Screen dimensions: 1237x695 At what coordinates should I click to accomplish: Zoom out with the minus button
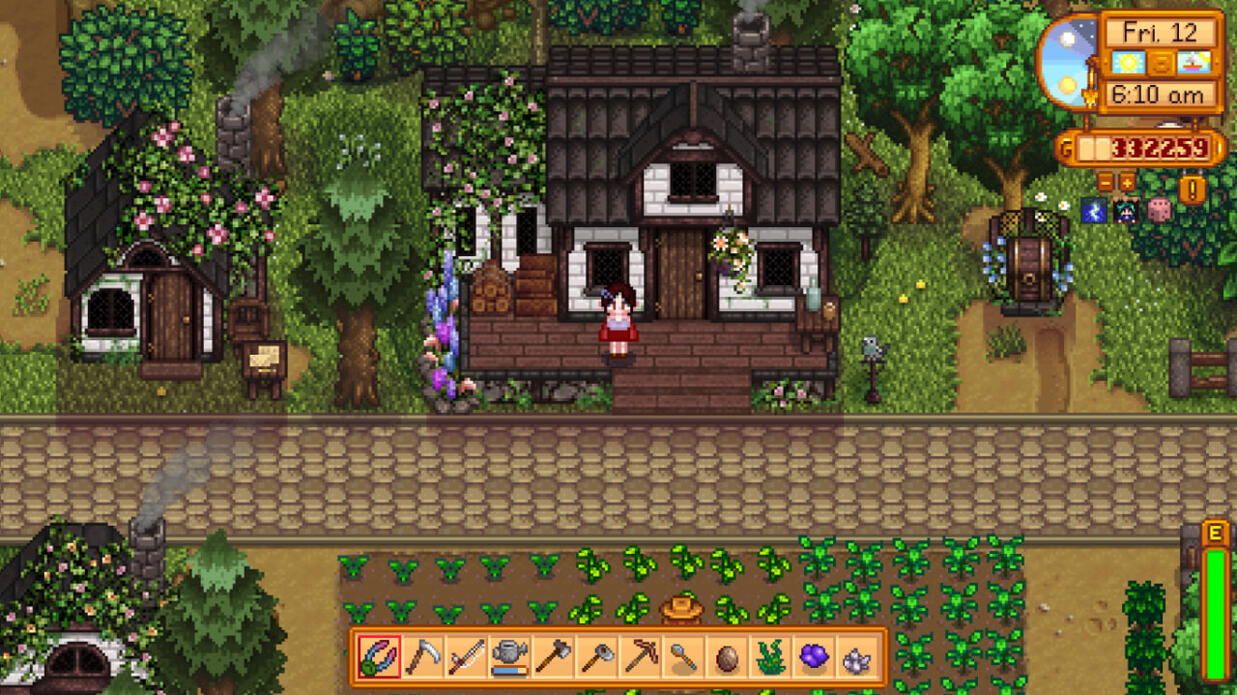click(x=1105, y=183)
